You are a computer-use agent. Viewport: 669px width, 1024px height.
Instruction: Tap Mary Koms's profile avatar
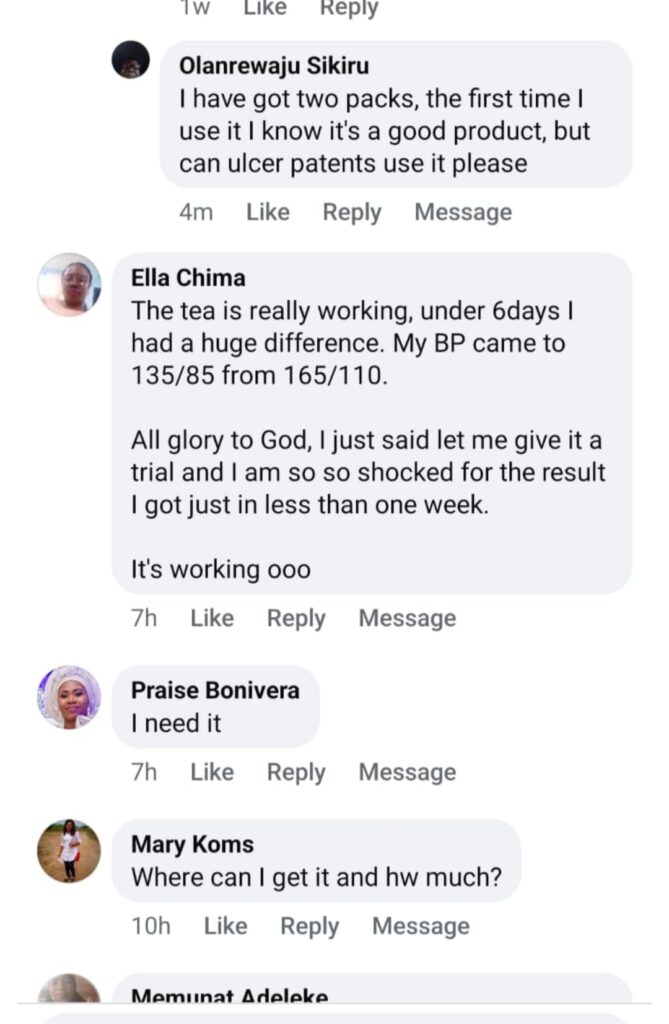pos(69,851)
